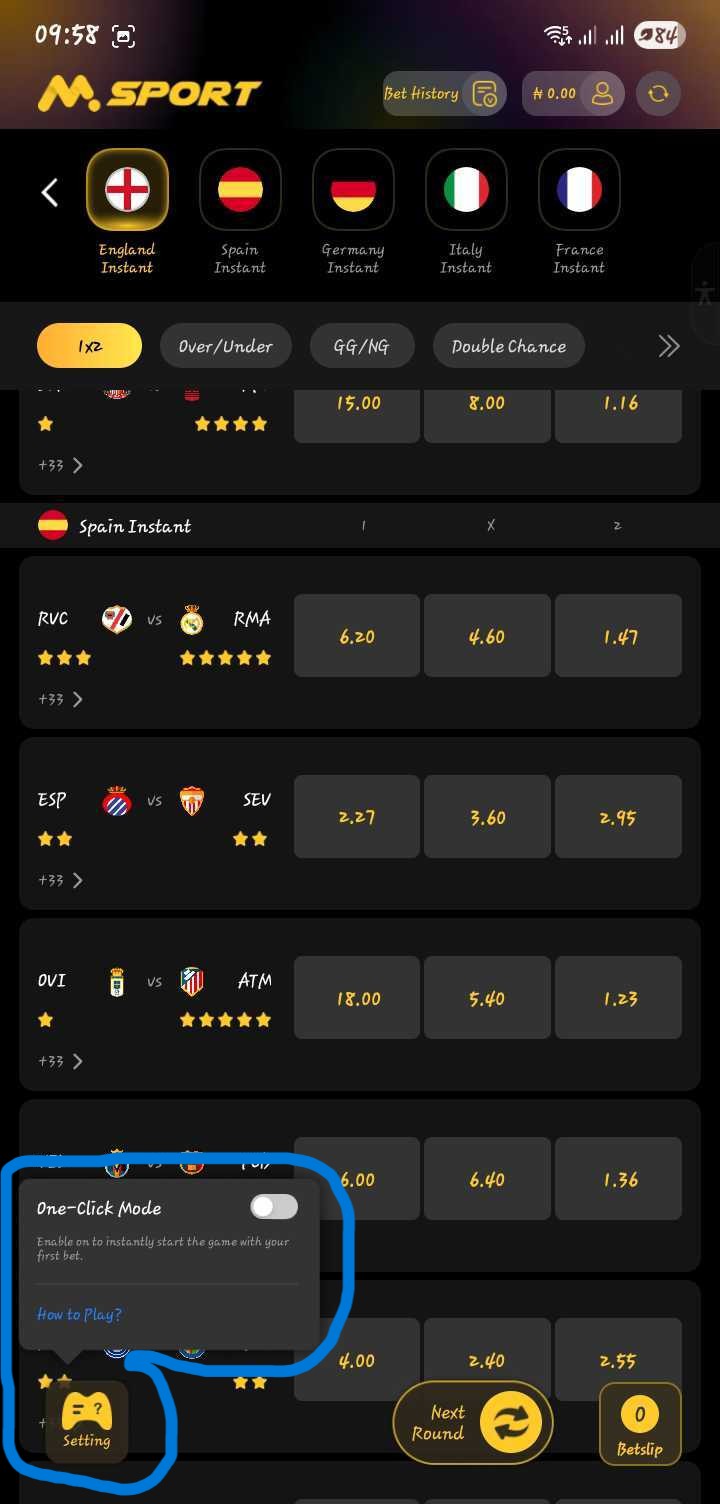This screenshot has height=1504, width=720.
Task: Back OVI to win at 18.00
Action: click(357, 998)
